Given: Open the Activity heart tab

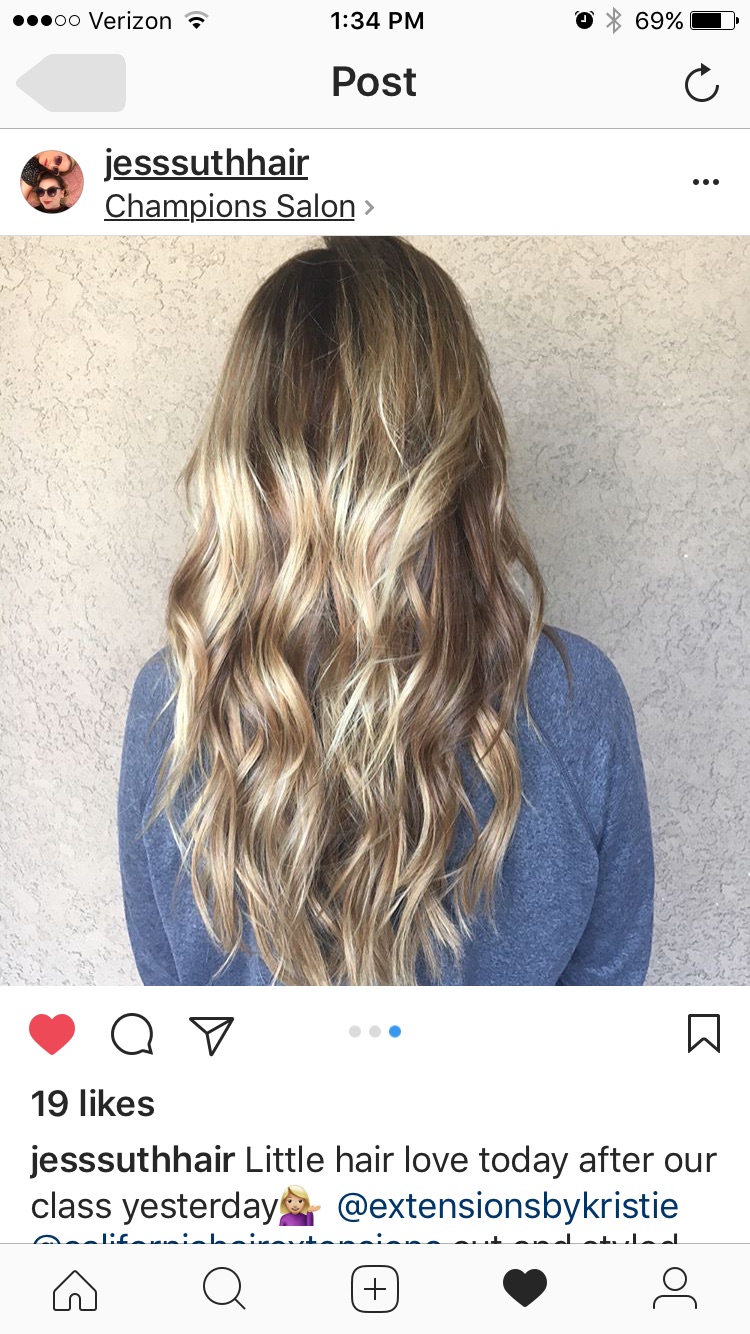Looking at the screenshot, I should pyautogui.click(x=525, y=1289).
